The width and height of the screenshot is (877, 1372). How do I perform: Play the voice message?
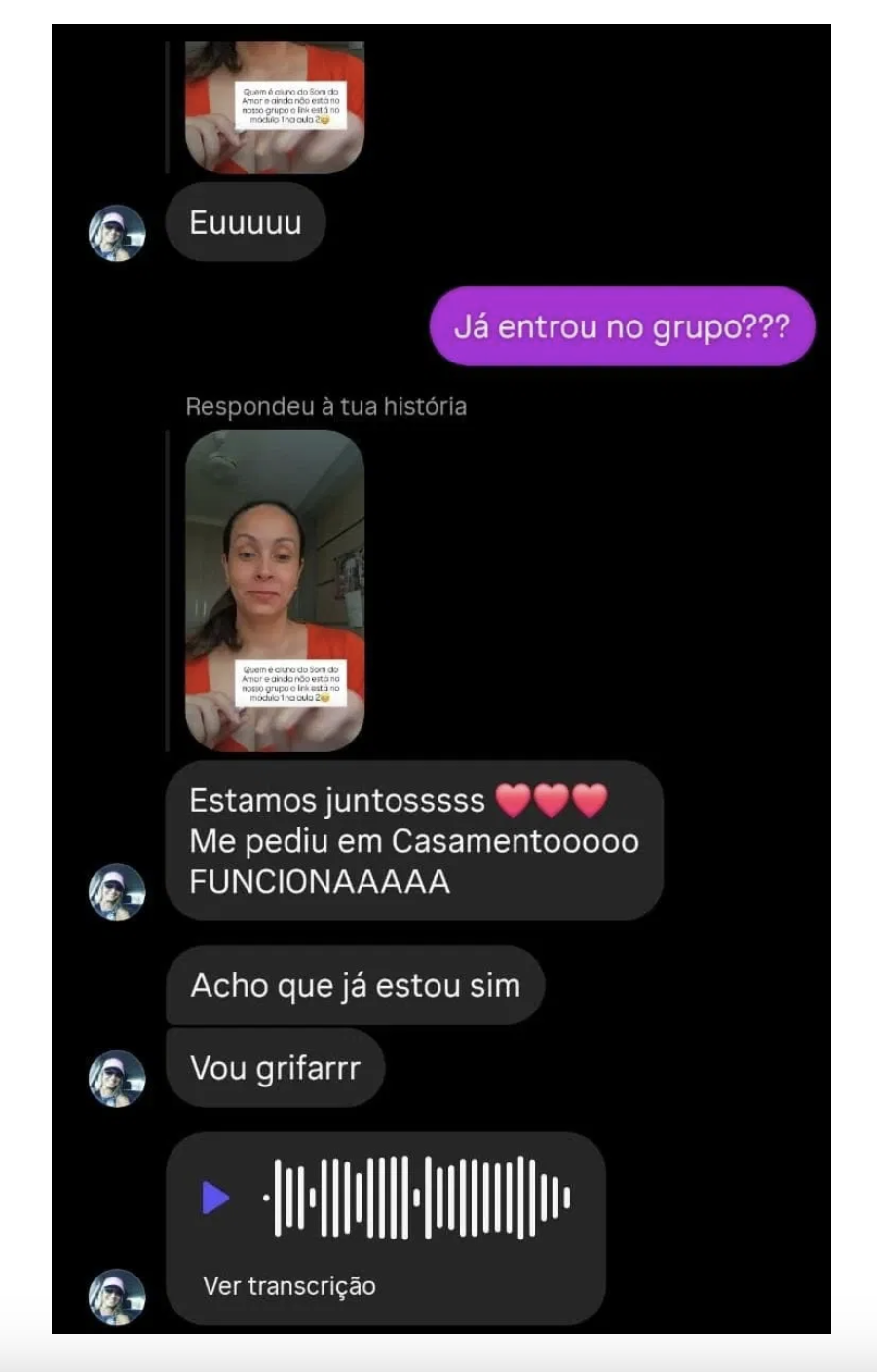(x=215, y=1197)
